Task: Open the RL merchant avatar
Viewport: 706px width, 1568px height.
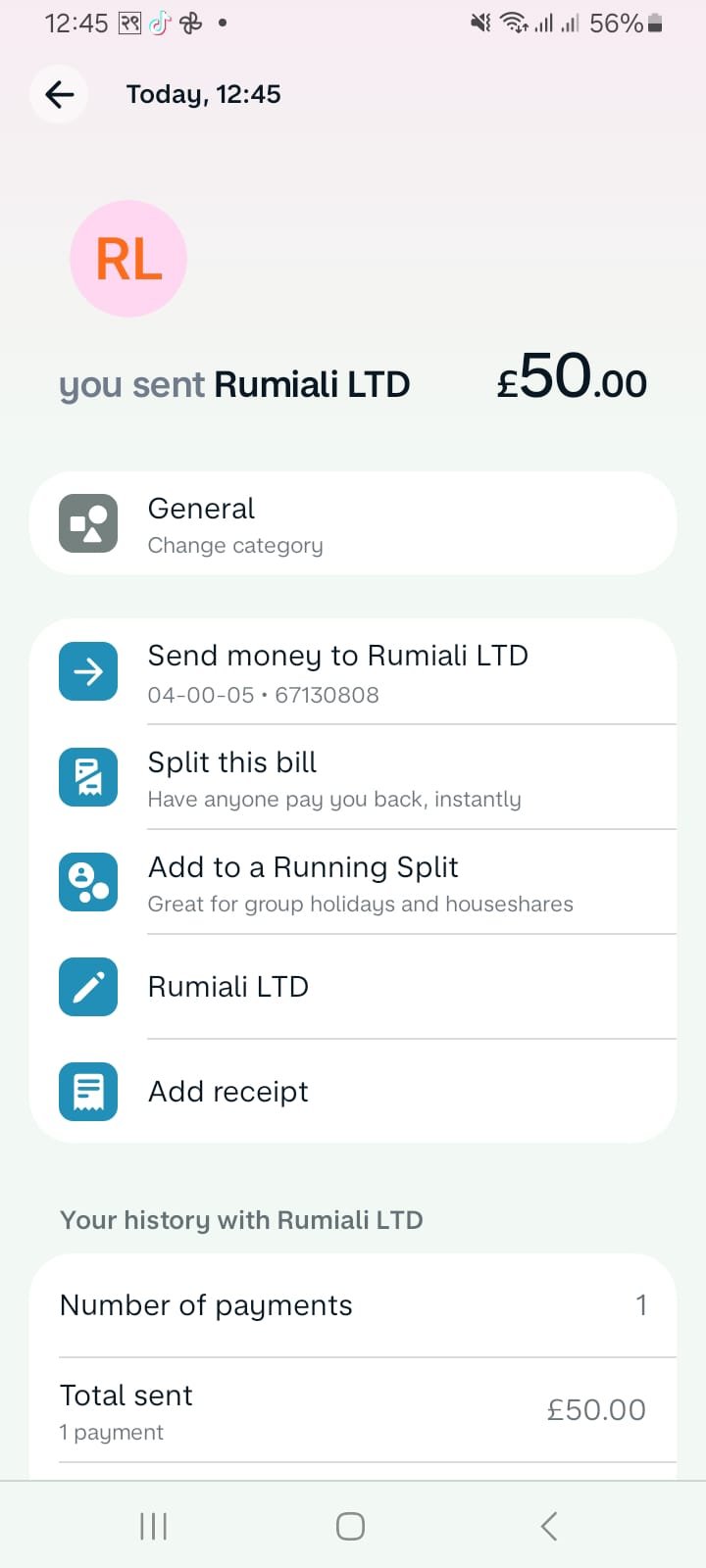Action: [x=128, y=259]
